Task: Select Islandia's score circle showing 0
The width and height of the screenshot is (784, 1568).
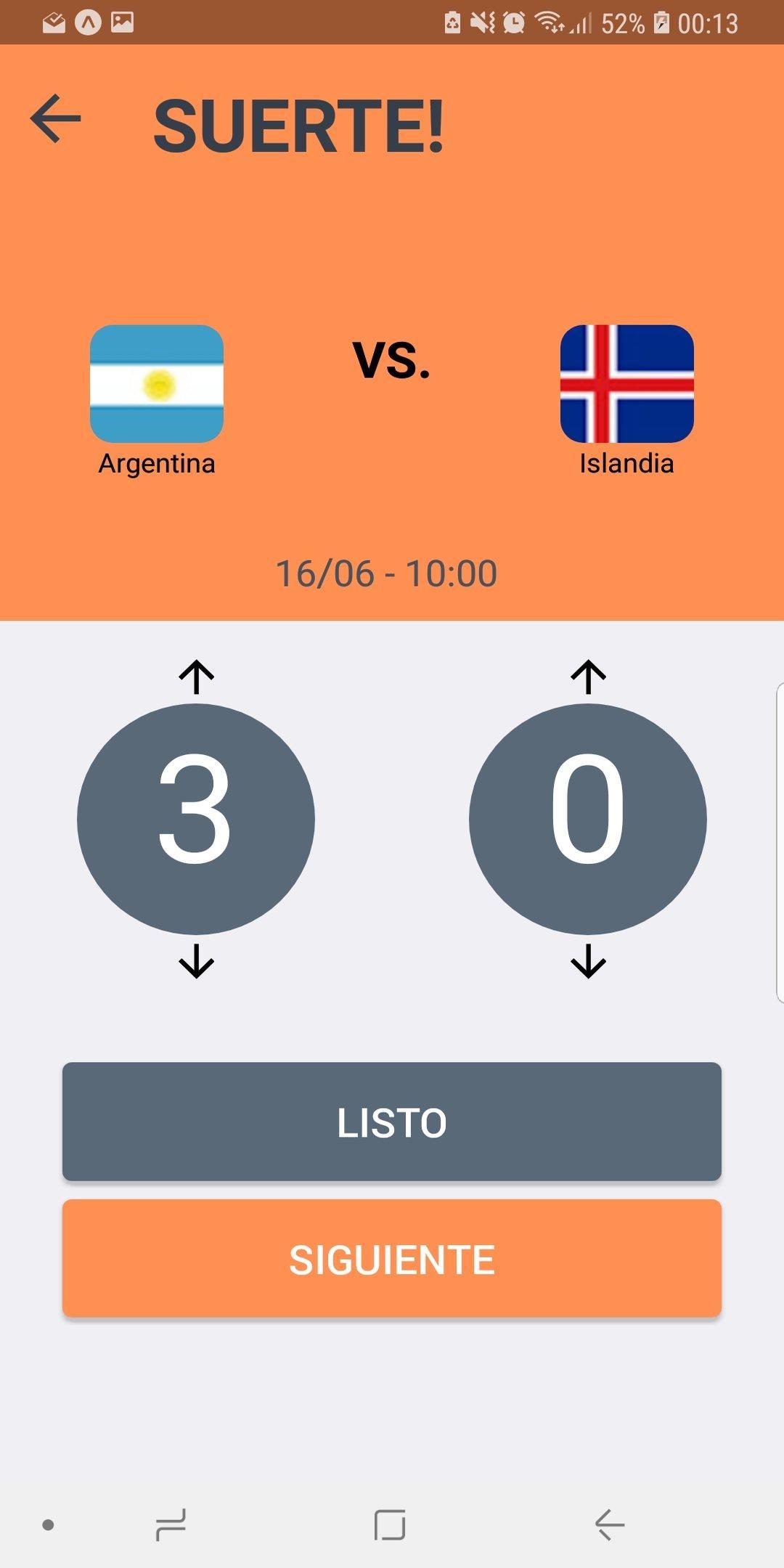Action: pyautogui.click(x=587, y=819)
